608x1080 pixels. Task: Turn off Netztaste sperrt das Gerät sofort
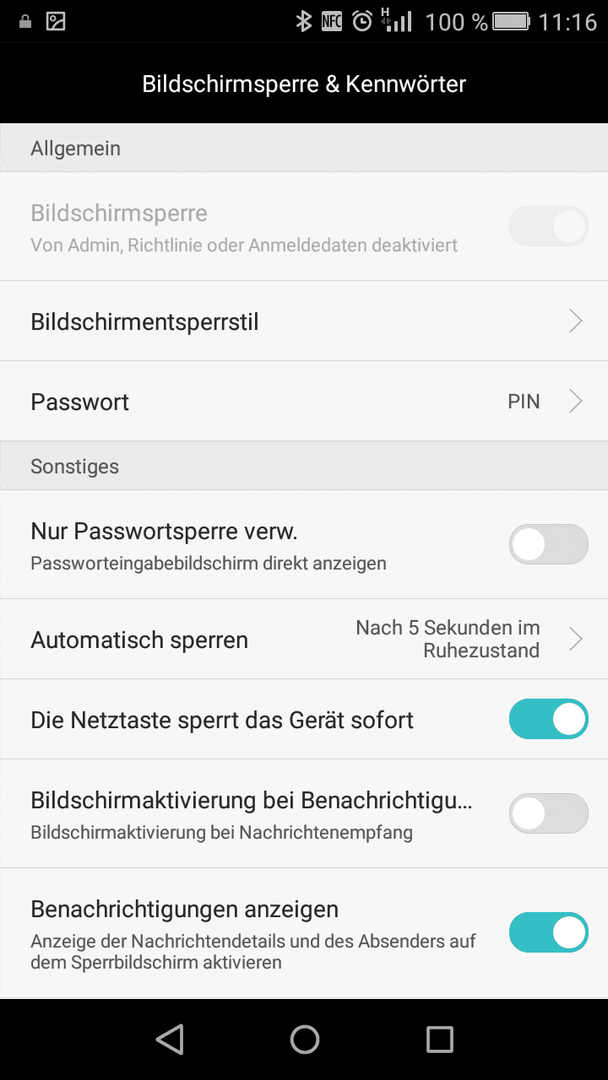click(x=548, y=719)
